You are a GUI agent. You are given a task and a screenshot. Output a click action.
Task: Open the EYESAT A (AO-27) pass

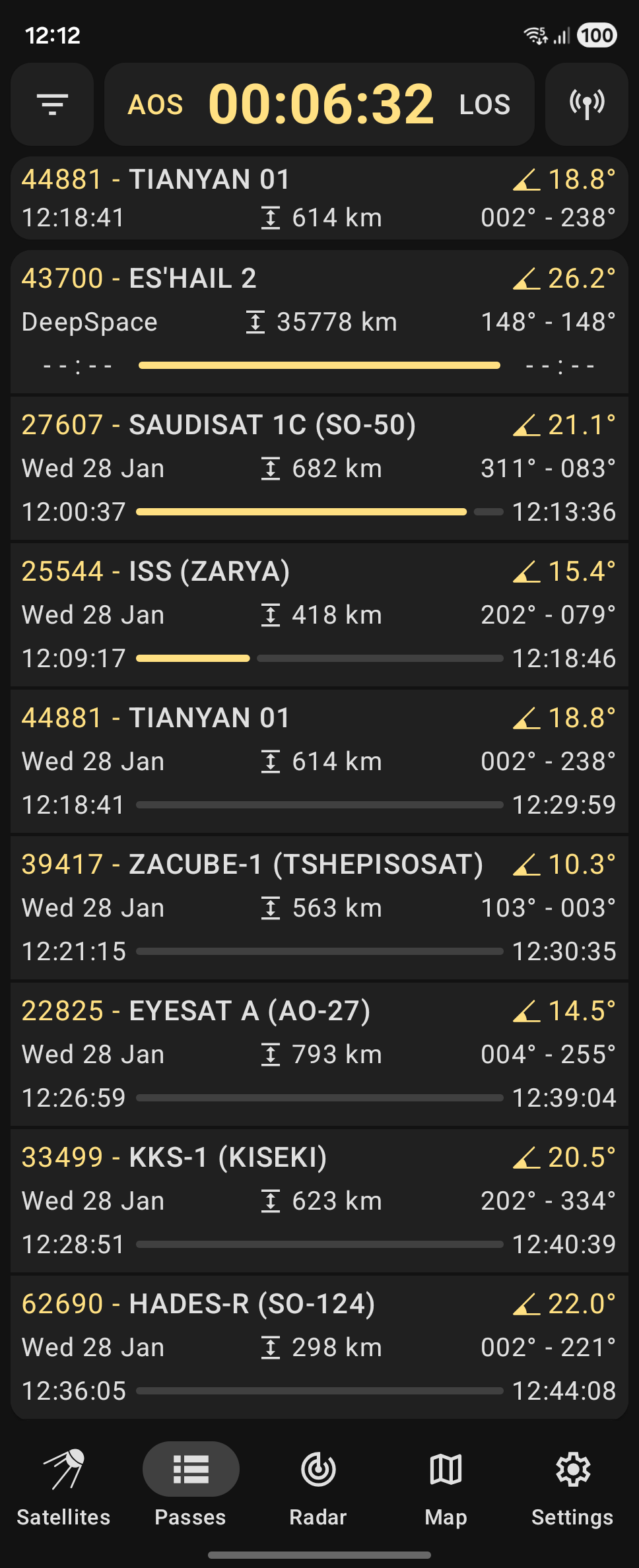(319, 1054)
